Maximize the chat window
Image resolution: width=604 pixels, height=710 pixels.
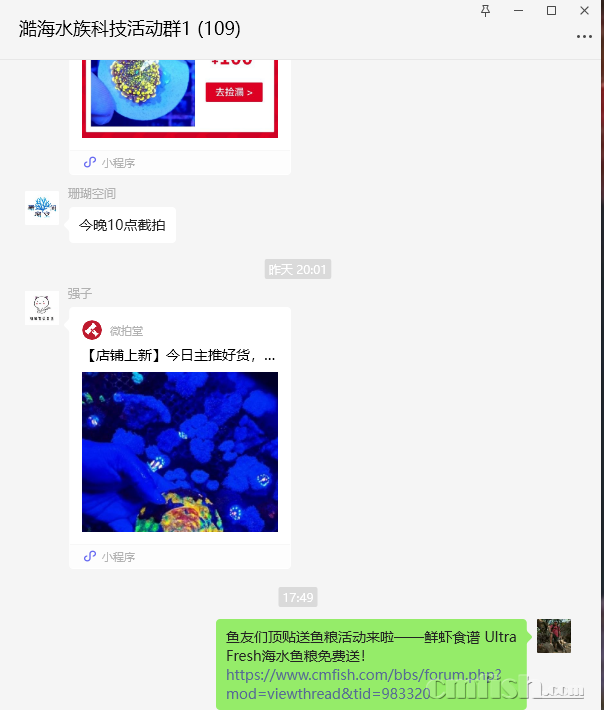[551, 10]
